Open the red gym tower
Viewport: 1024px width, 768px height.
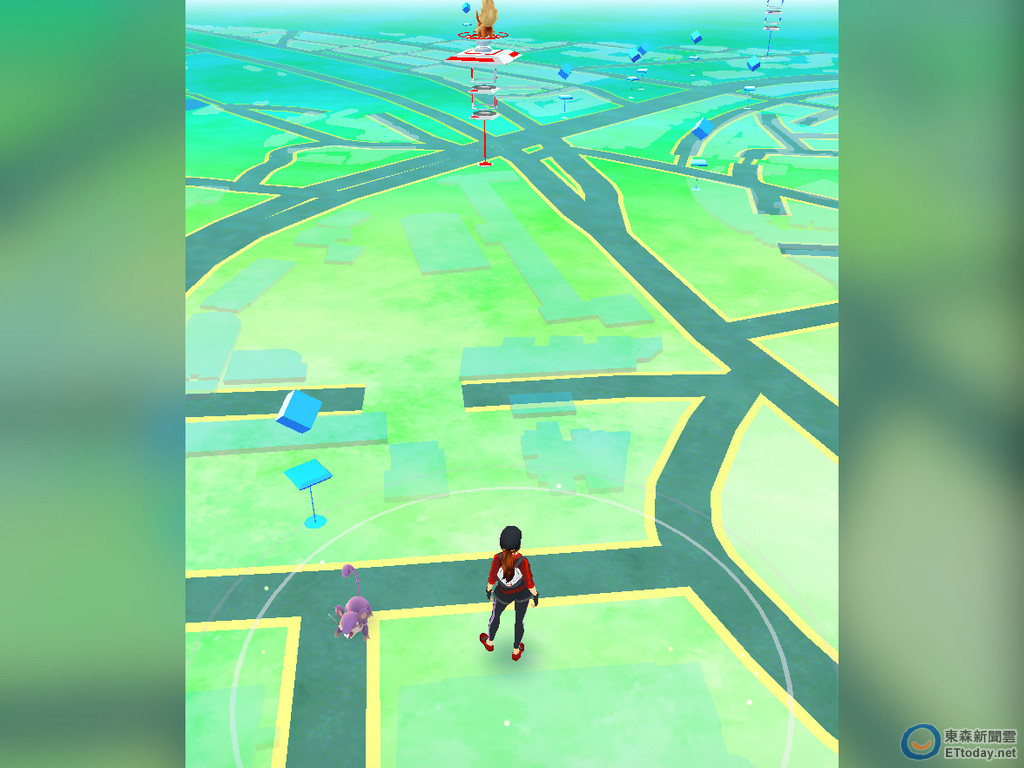(484, 58)
